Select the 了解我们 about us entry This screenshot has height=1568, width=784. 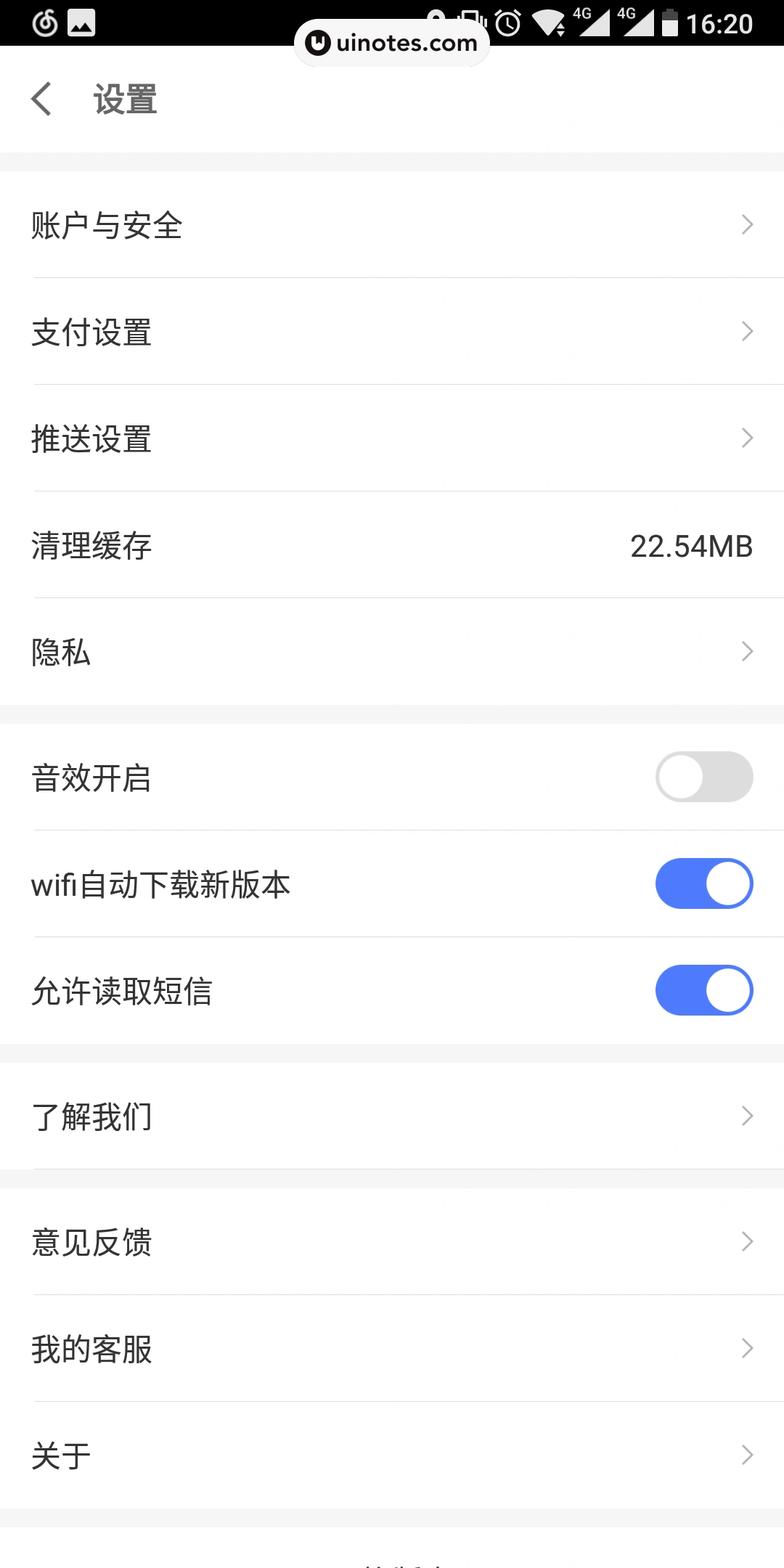(392, 1116)
